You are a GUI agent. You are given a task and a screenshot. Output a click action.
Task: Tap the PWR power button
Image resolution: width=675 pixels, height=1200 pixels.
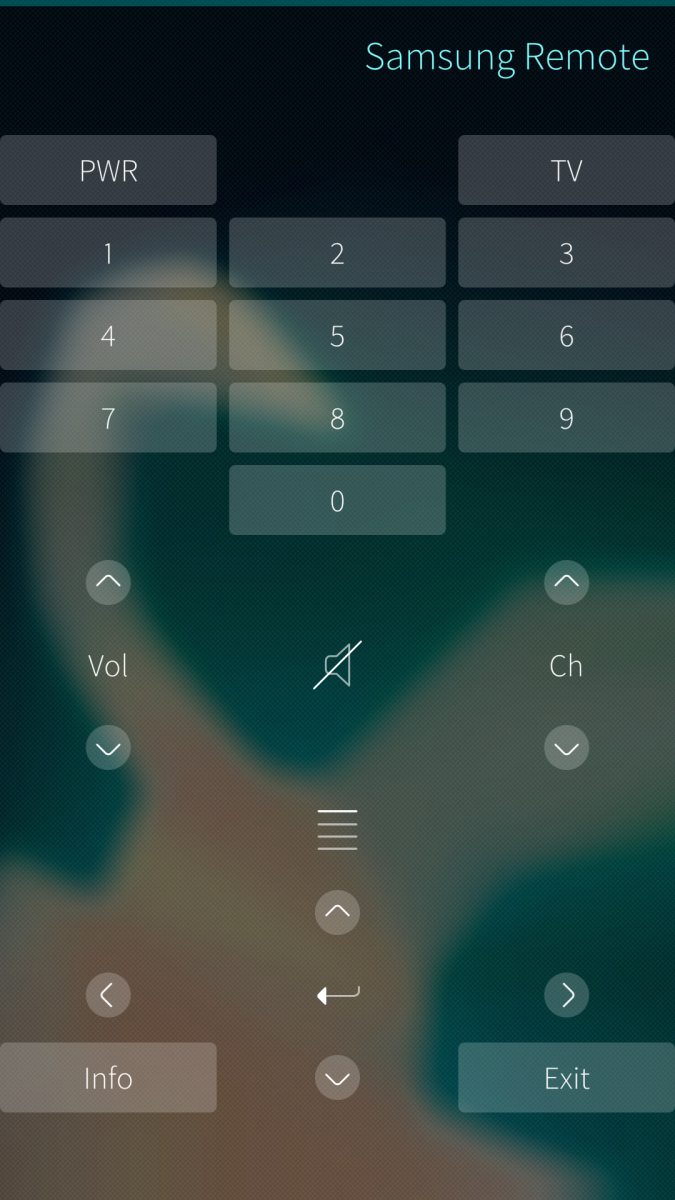108,171
